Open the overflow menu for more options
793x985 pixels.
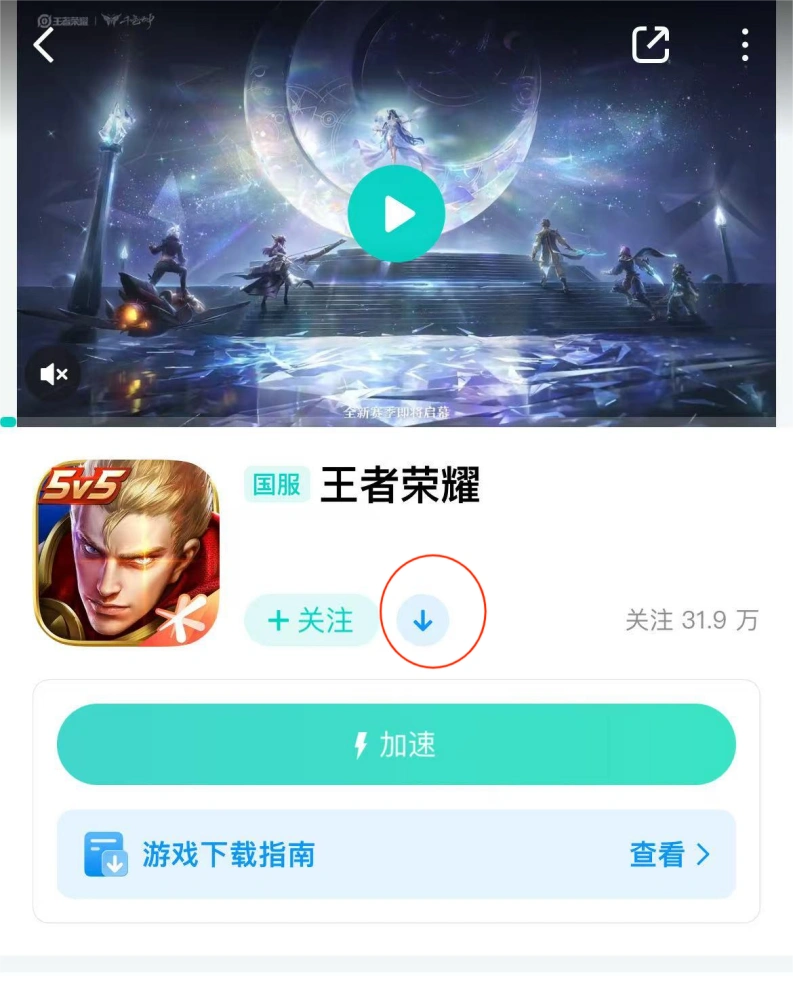[744, 46]
